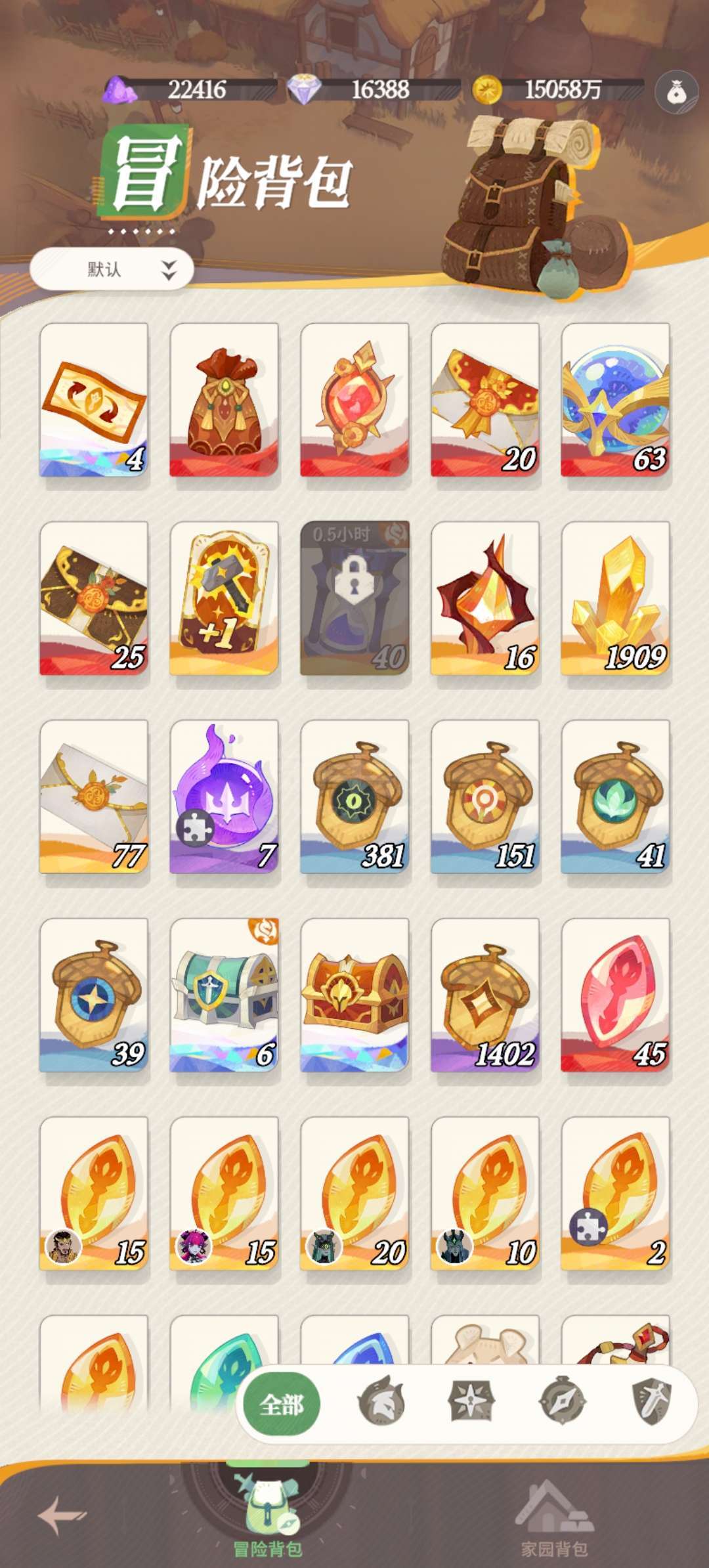Open the hammer +1 card item
Viewport: 709px width, 1568px height.
(x=224, y=598)
